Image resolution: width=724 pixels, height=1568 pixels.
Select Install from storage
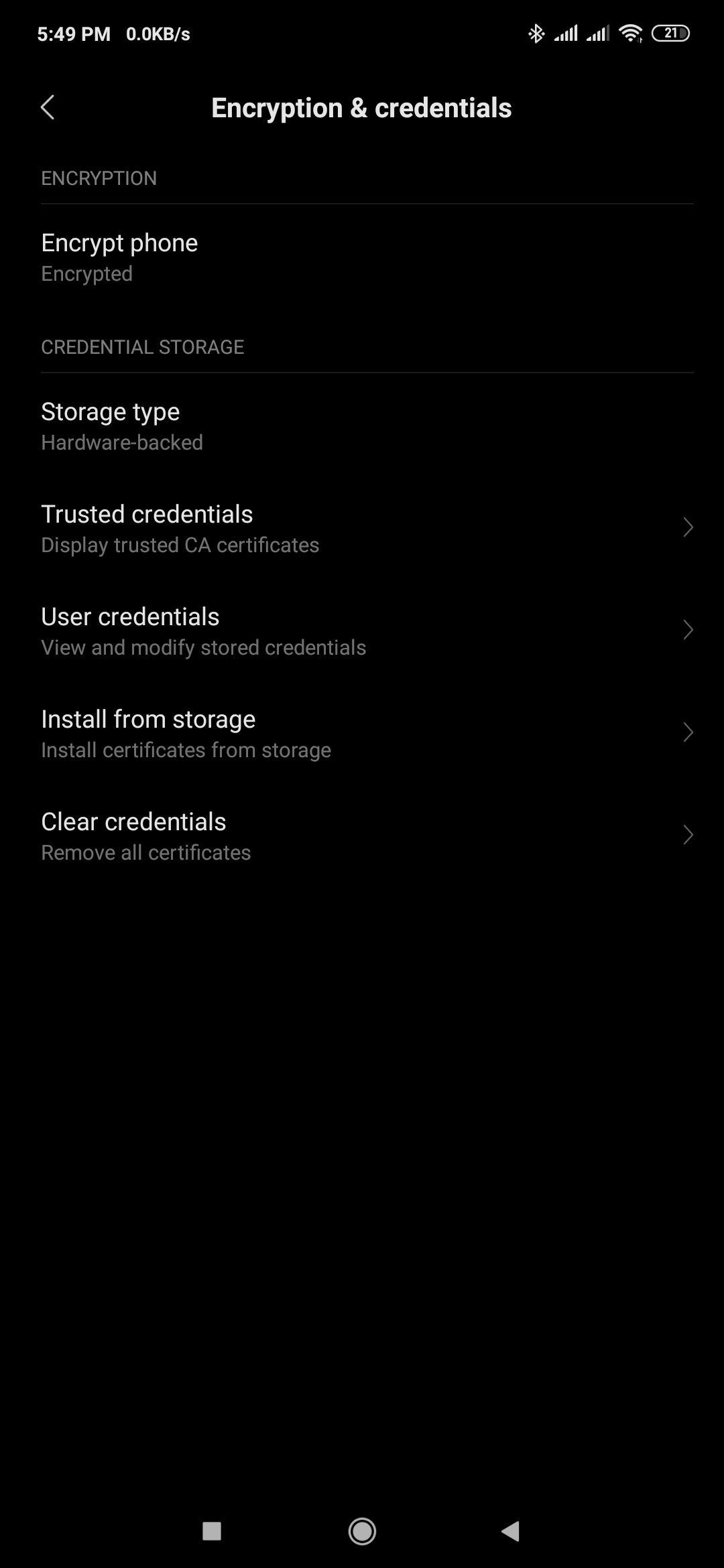[x=362, y=734]
